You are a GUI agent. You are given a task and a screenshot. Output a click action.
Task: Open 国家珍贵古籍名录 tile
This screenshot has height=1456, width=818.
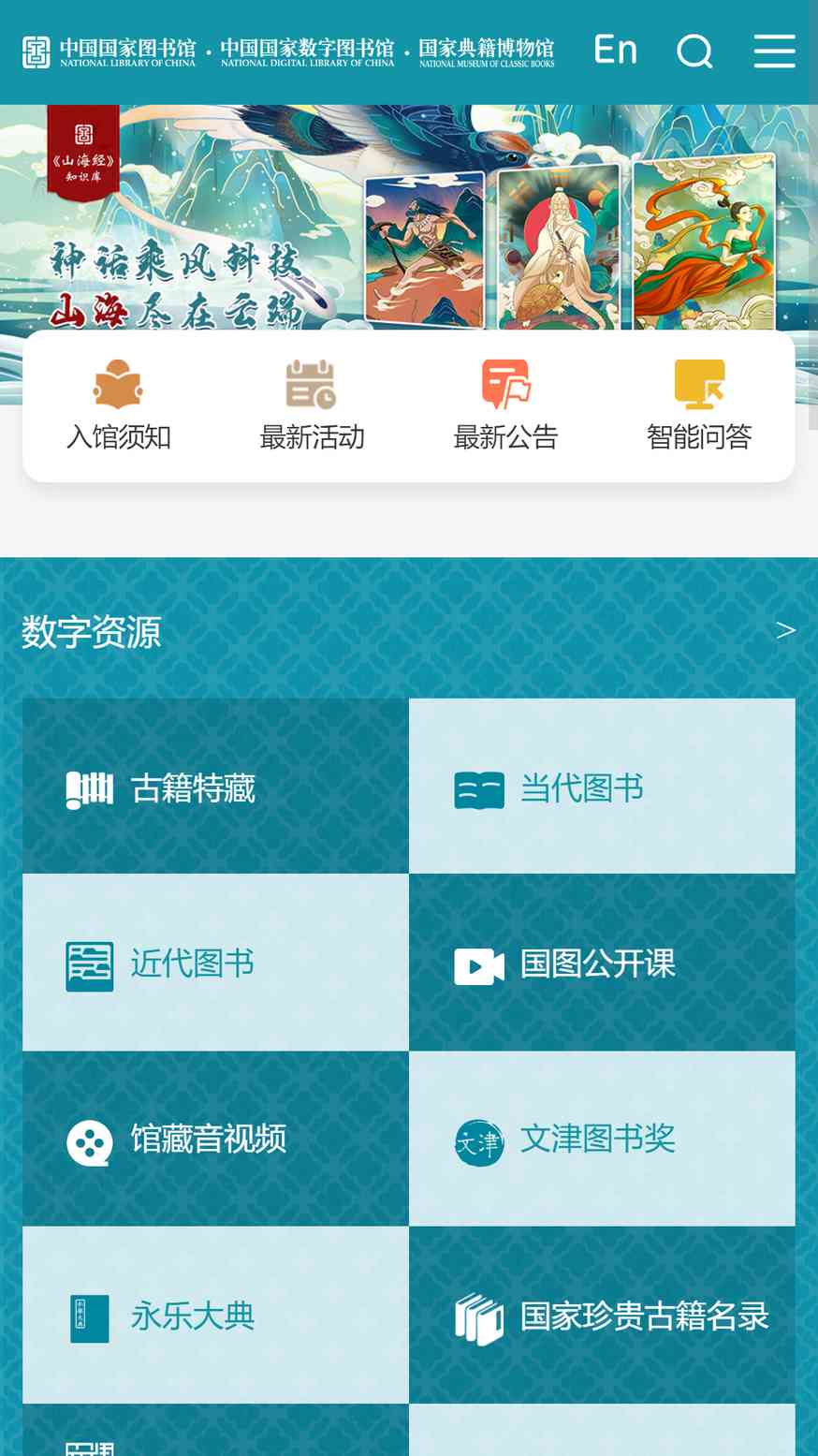pyautogui.click(x=602, y=1315)
